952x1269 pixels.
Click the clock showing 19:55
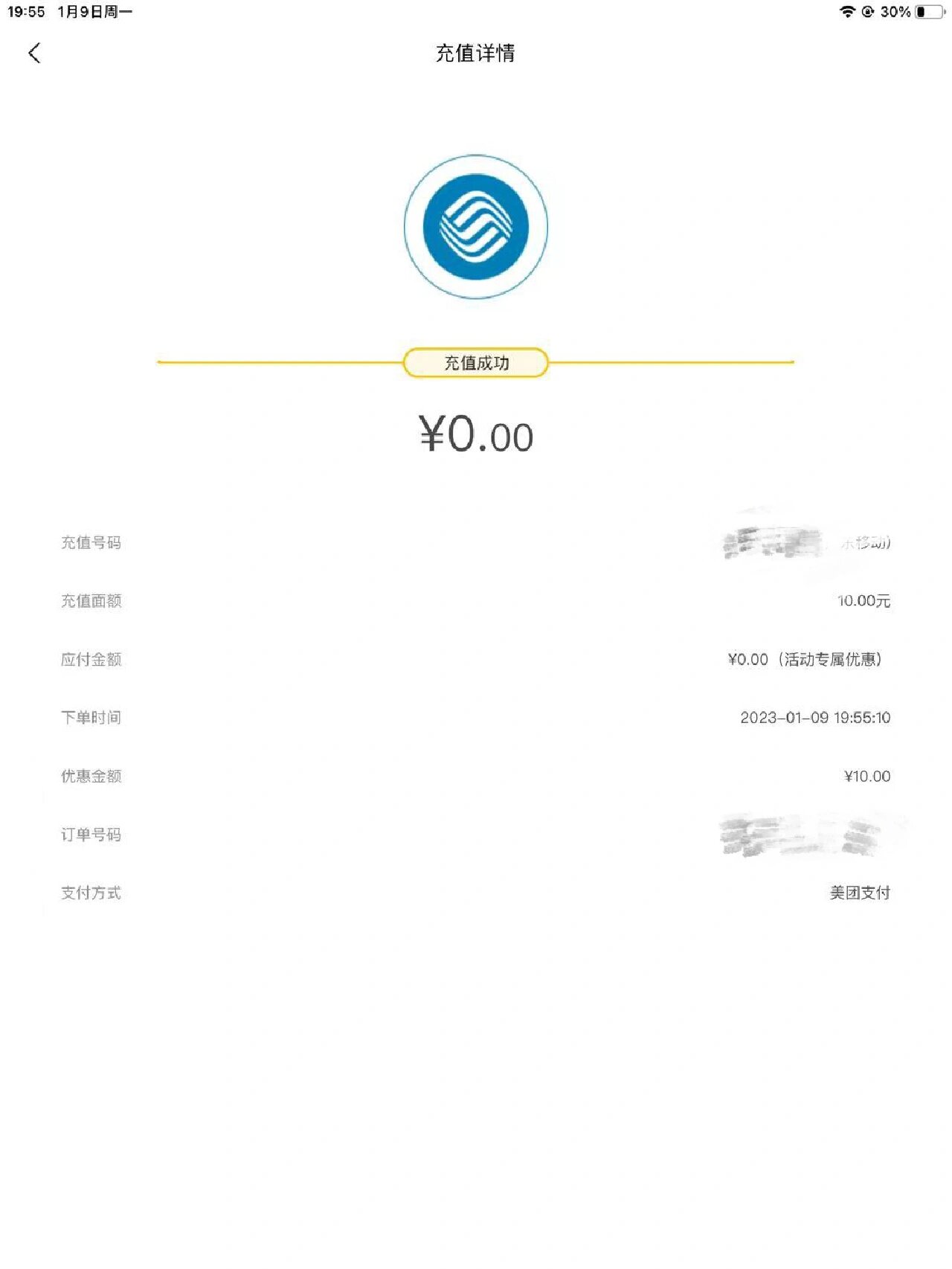[x=25, y=11]
